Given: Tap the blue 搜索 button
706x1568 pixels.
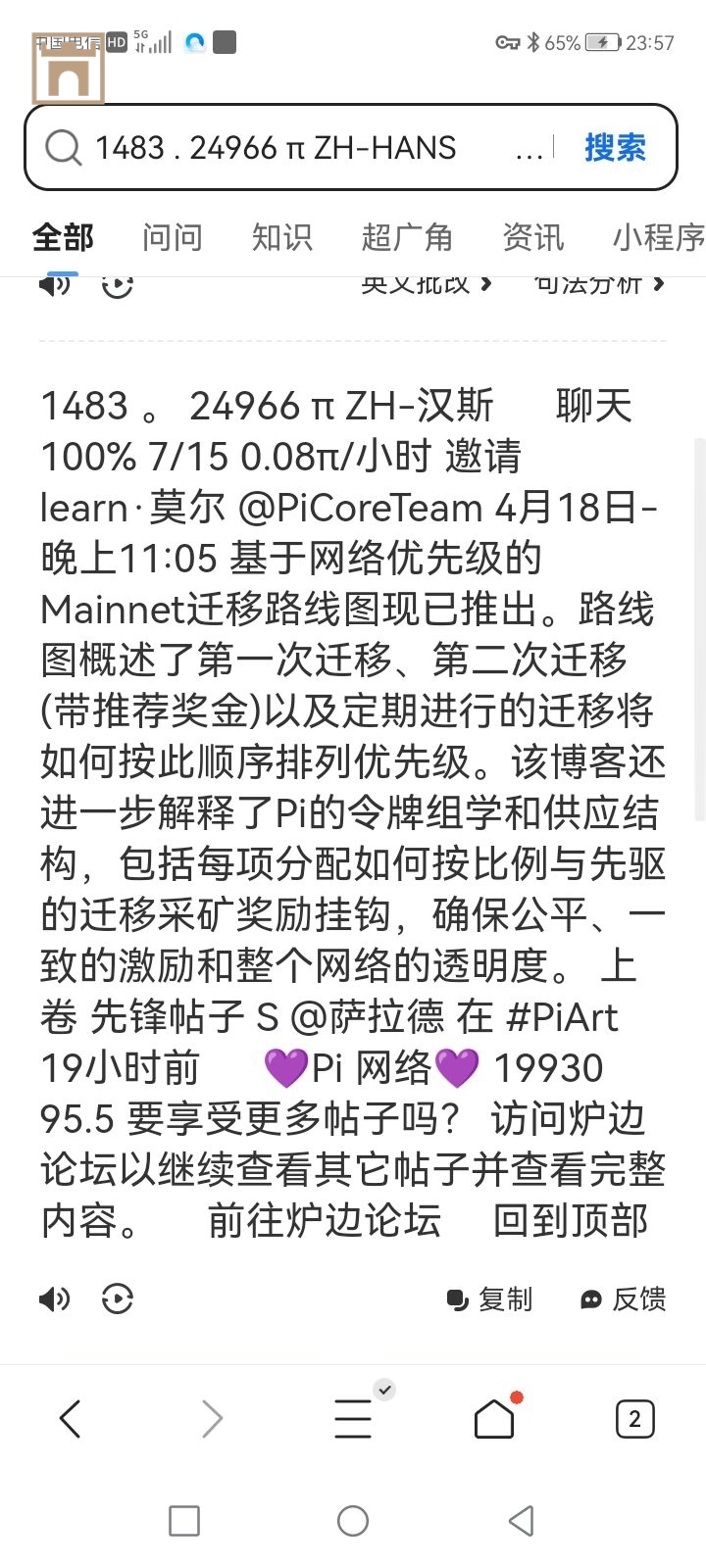Looking at the screenshot, I should 615,148.
